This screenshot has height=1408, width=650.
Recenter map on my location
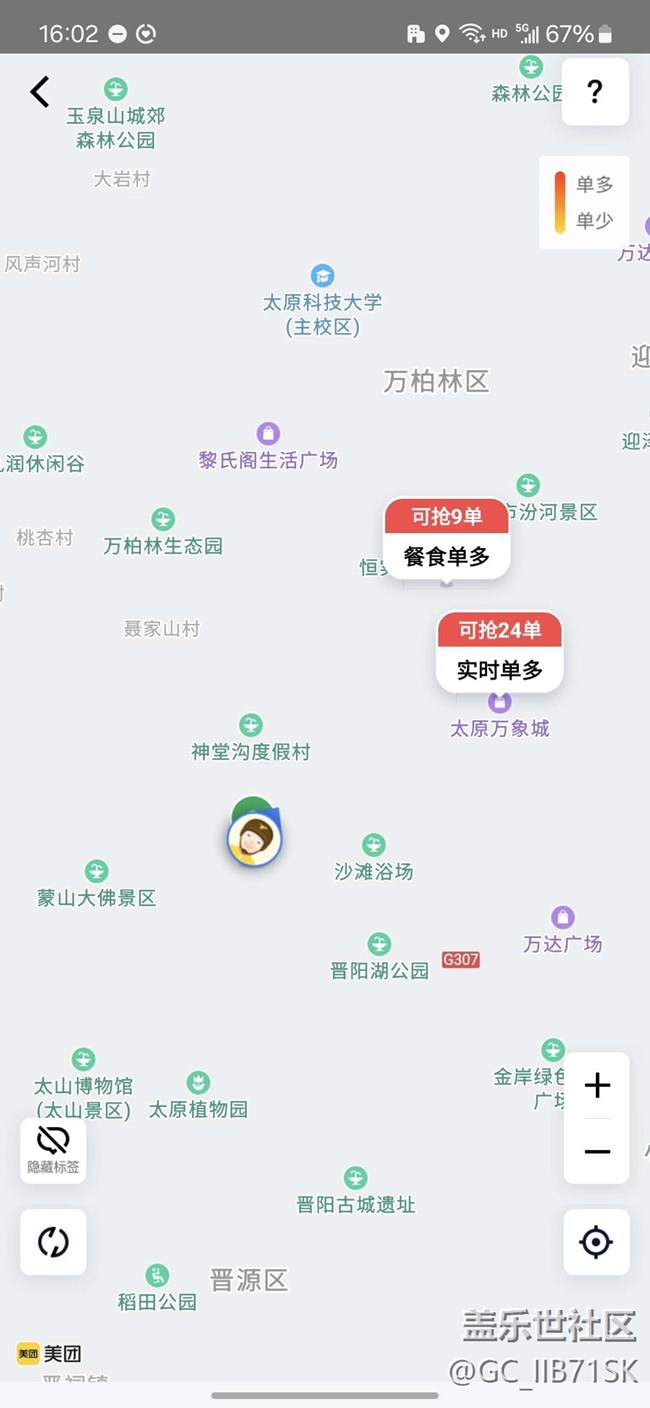click(596, 1242)
